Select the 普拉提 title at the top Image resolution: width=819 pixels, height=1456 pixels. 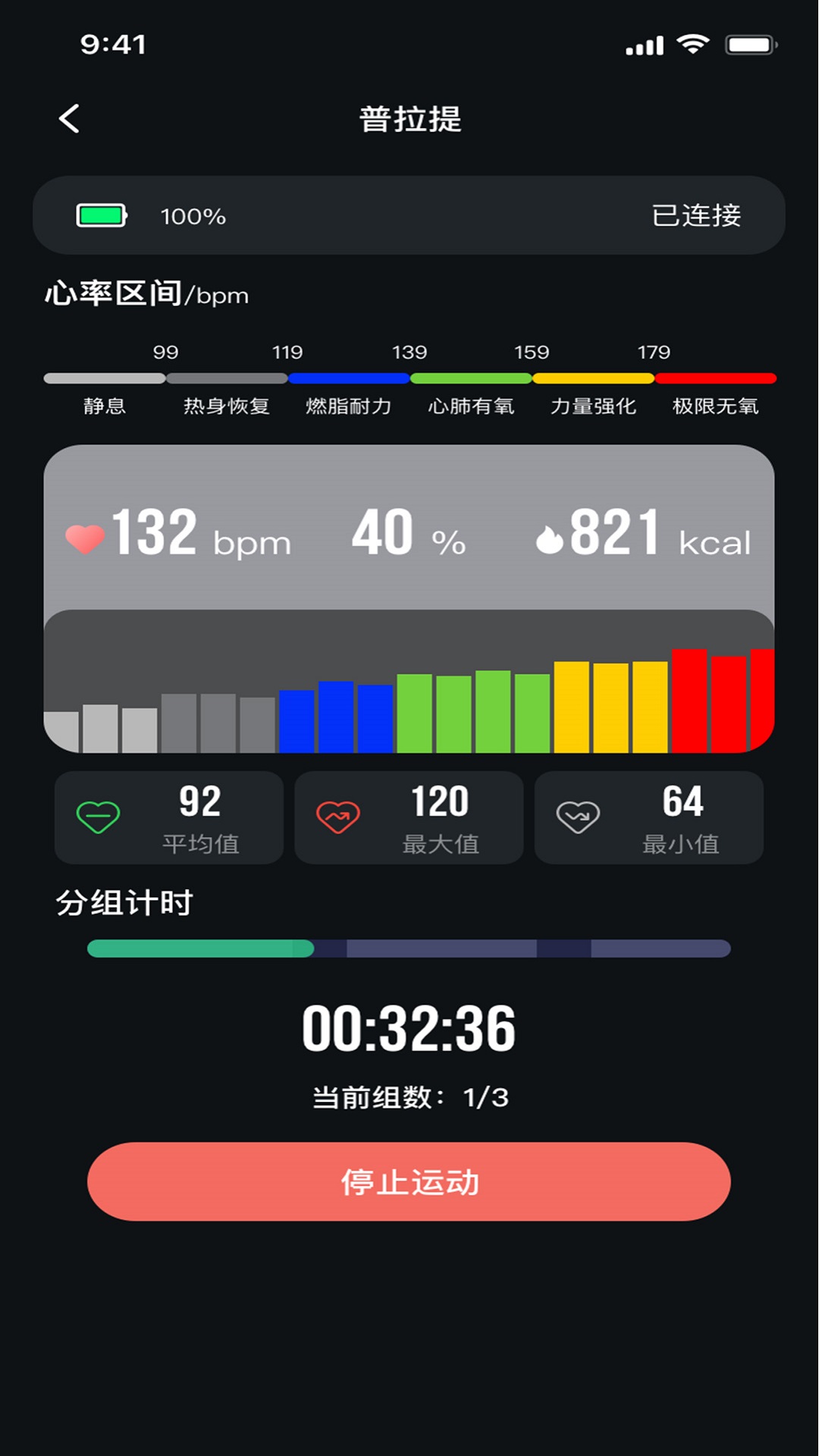(x=409, y=120)
